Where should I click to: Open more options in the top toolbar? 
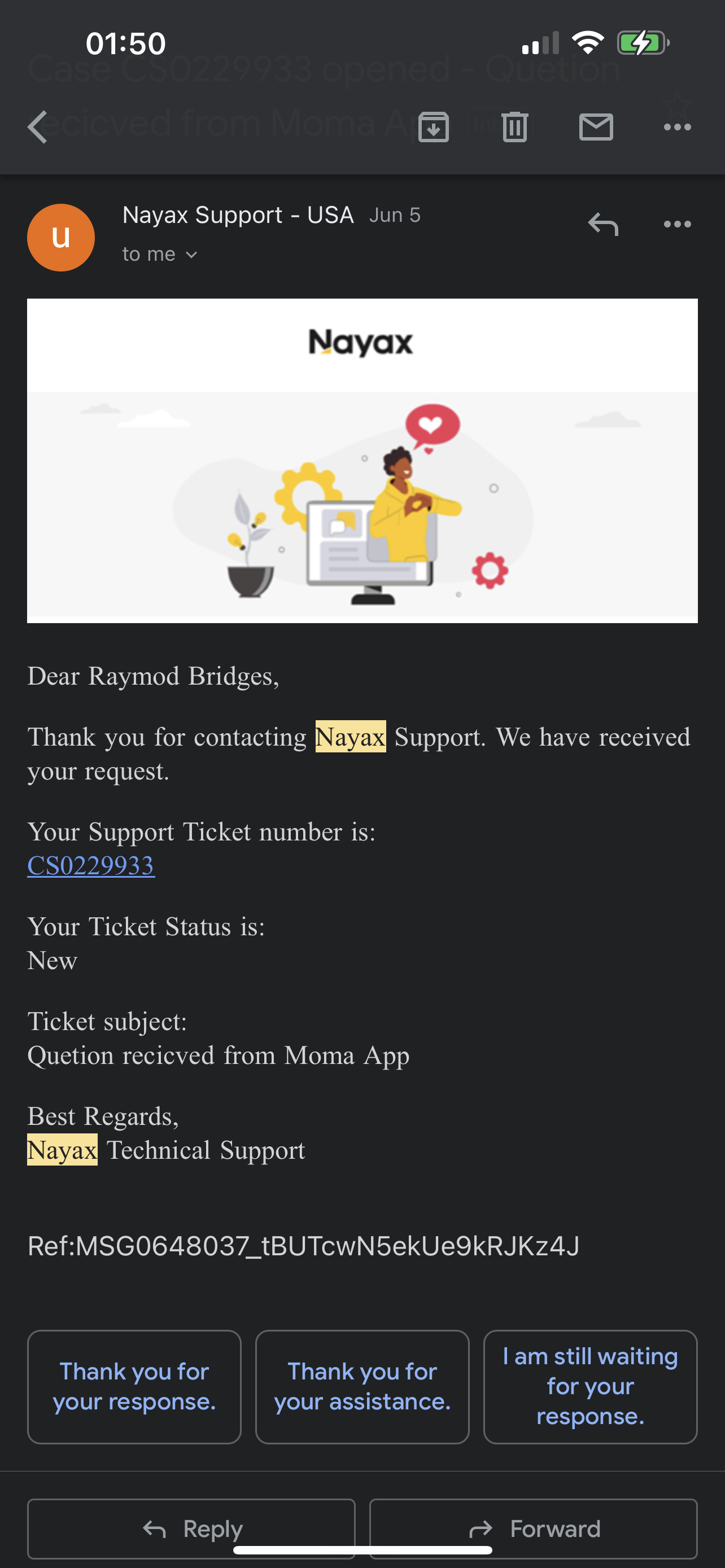pos(678,126)
